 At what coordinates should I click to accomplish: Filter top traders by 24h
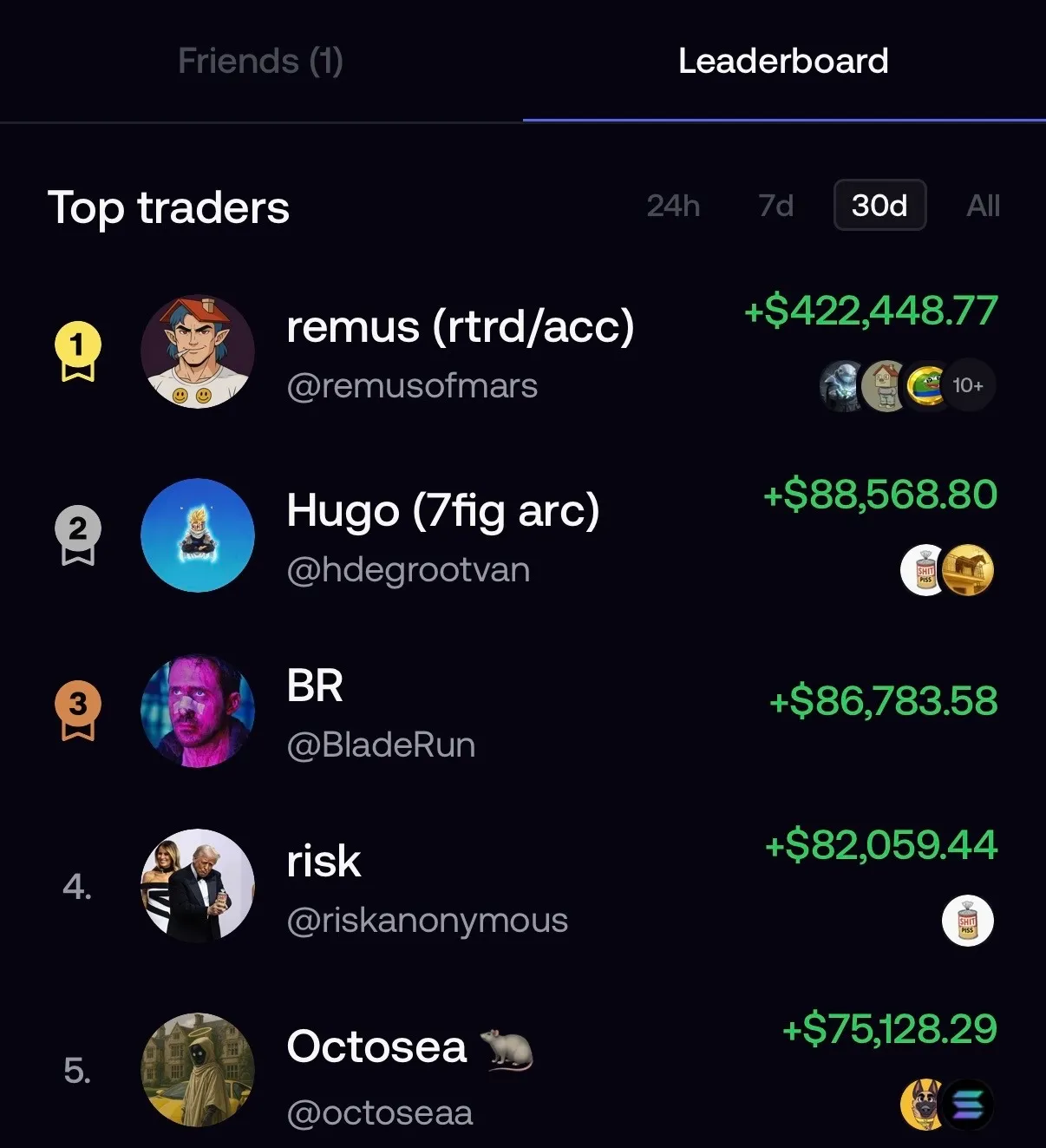[x=673, y=206]
